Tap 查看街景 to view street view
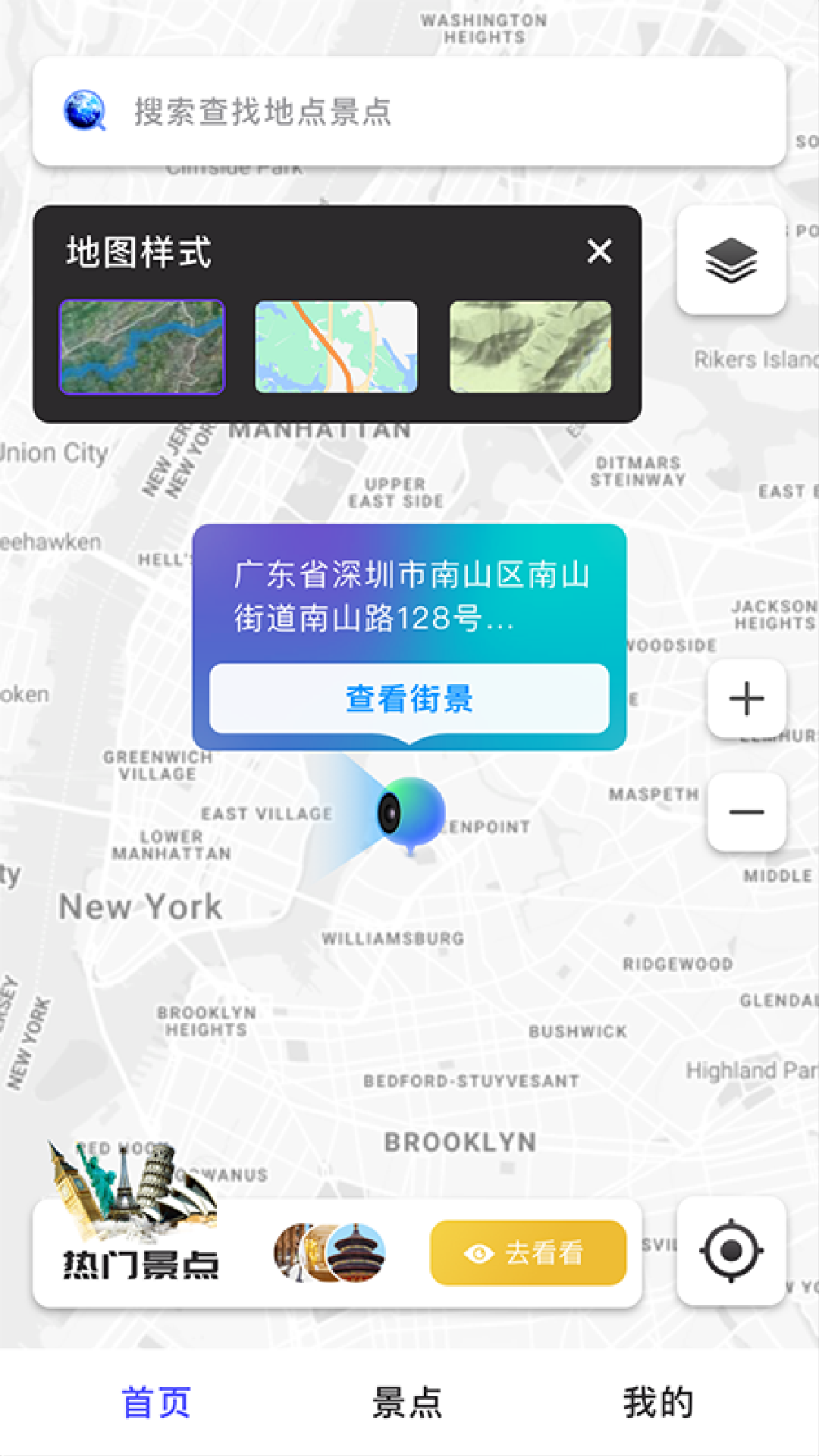Image resolution: width=819 pixels, height=1456 pixels. pos(409,698)
